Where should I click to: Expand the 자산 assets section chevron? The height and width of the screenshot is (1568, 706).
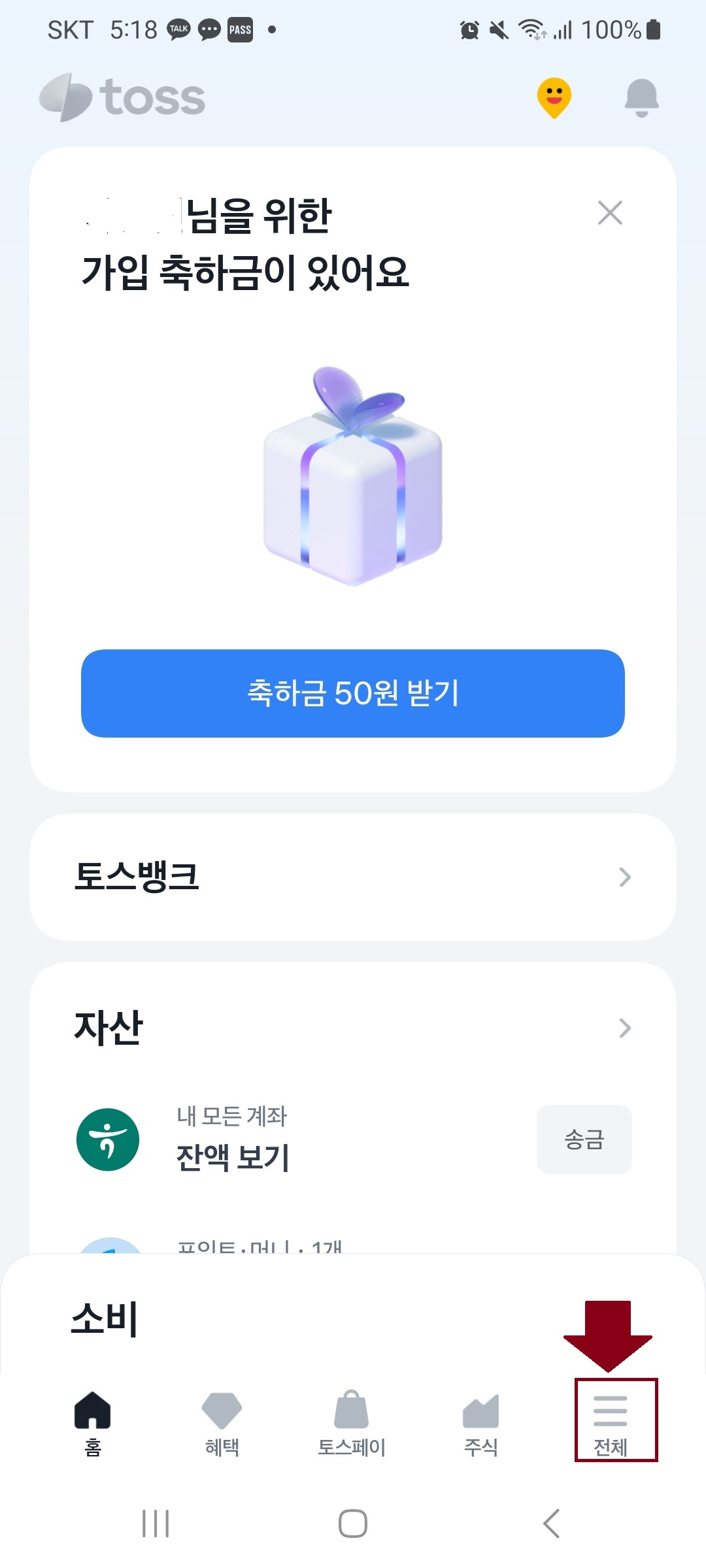click(626, 1028)
